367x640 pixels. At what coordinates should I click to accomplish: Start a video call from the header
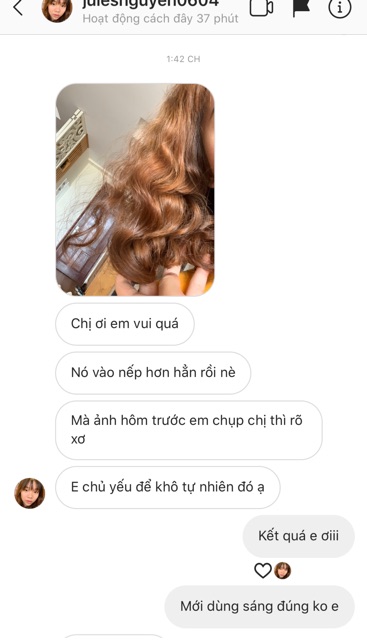(261, 7)
